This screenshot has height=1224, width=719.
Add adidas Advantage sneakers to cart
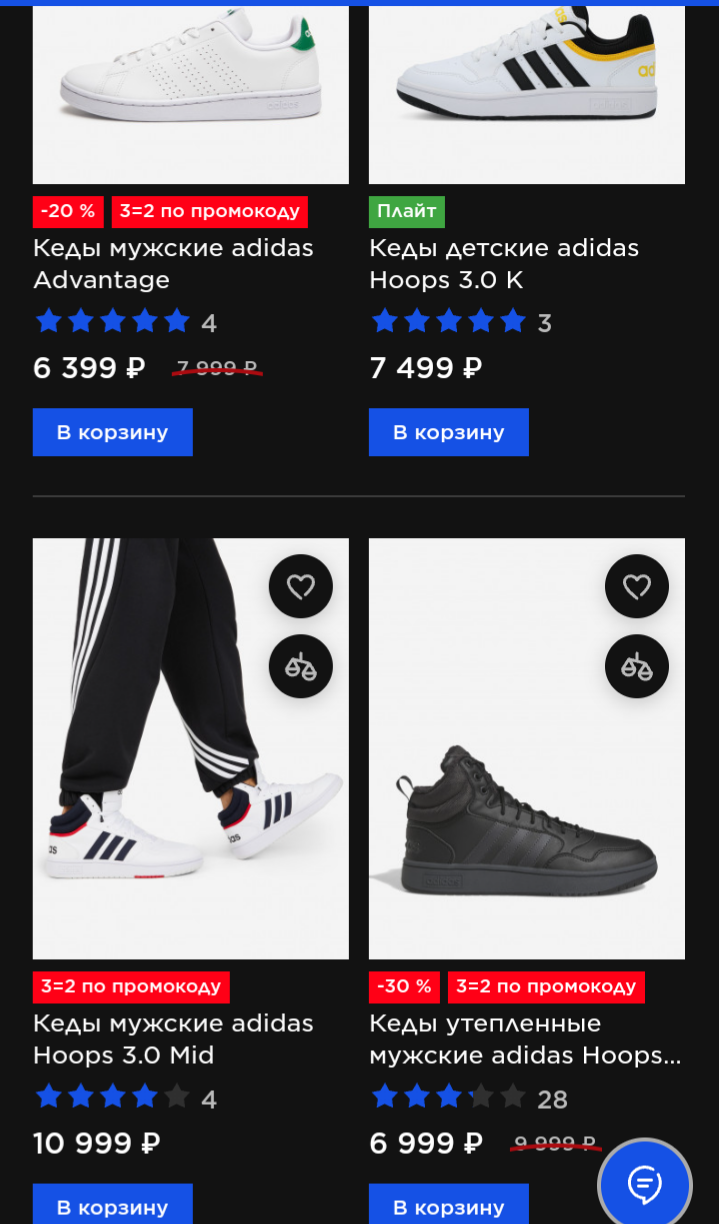tap(112, 432)
